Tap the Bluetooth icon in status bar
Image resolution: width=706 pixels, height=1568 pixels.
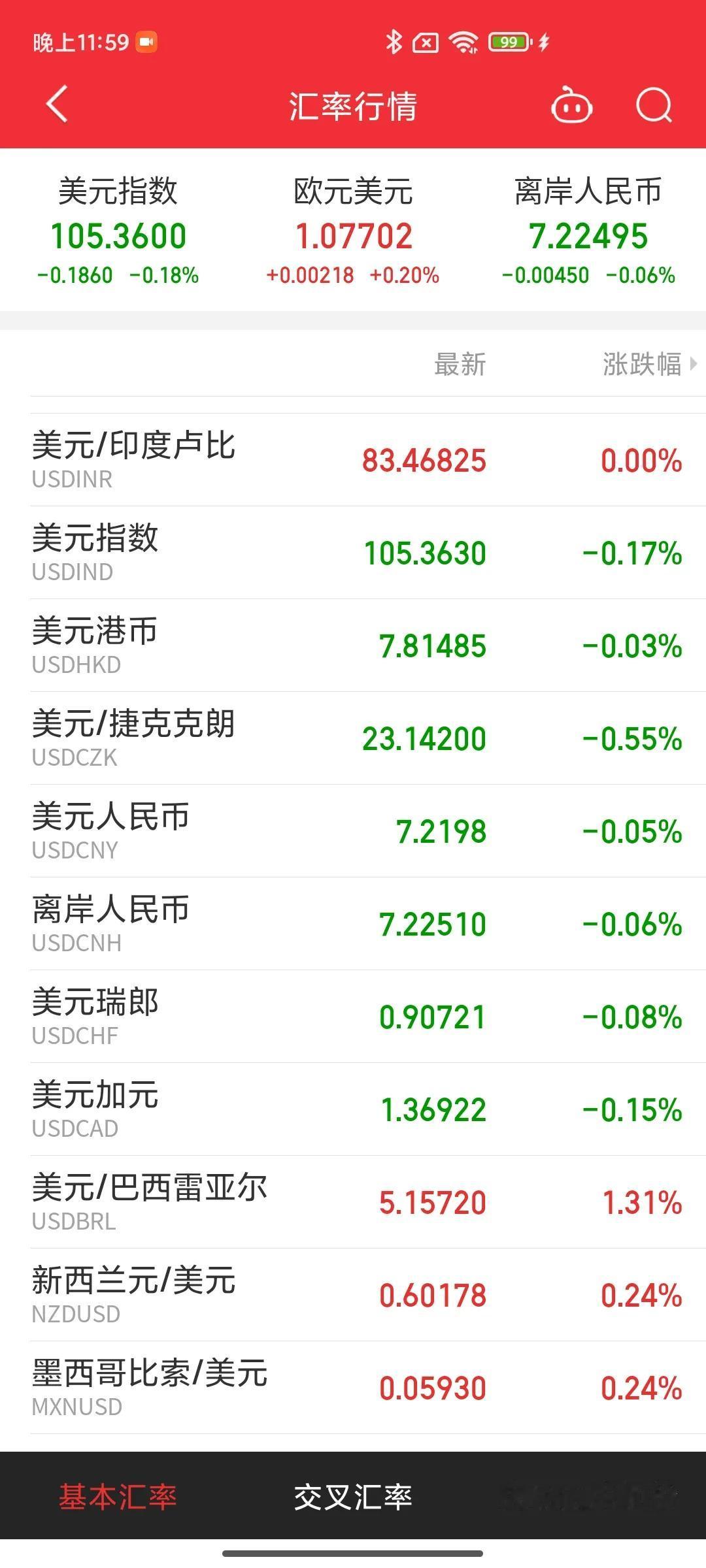pyautogui.click(x=393, y=42)
